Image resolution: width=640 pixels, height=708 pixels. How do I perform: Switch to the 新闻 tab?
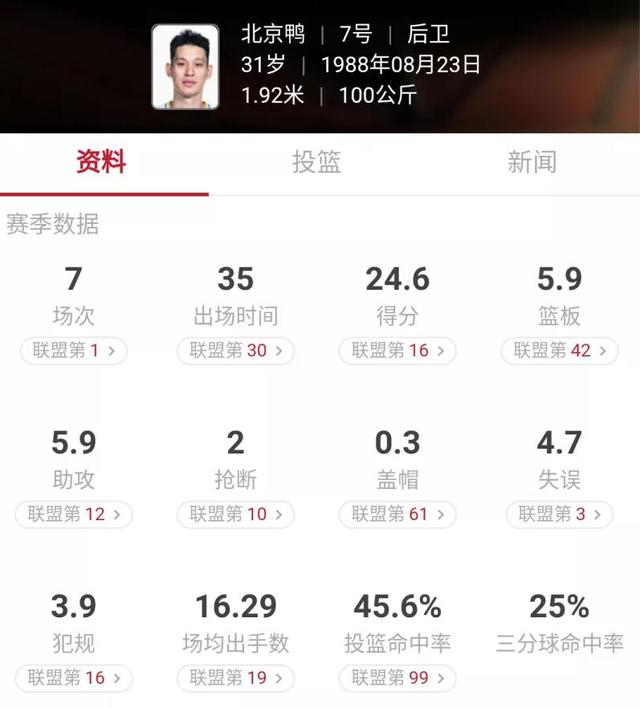coord(531,163)
